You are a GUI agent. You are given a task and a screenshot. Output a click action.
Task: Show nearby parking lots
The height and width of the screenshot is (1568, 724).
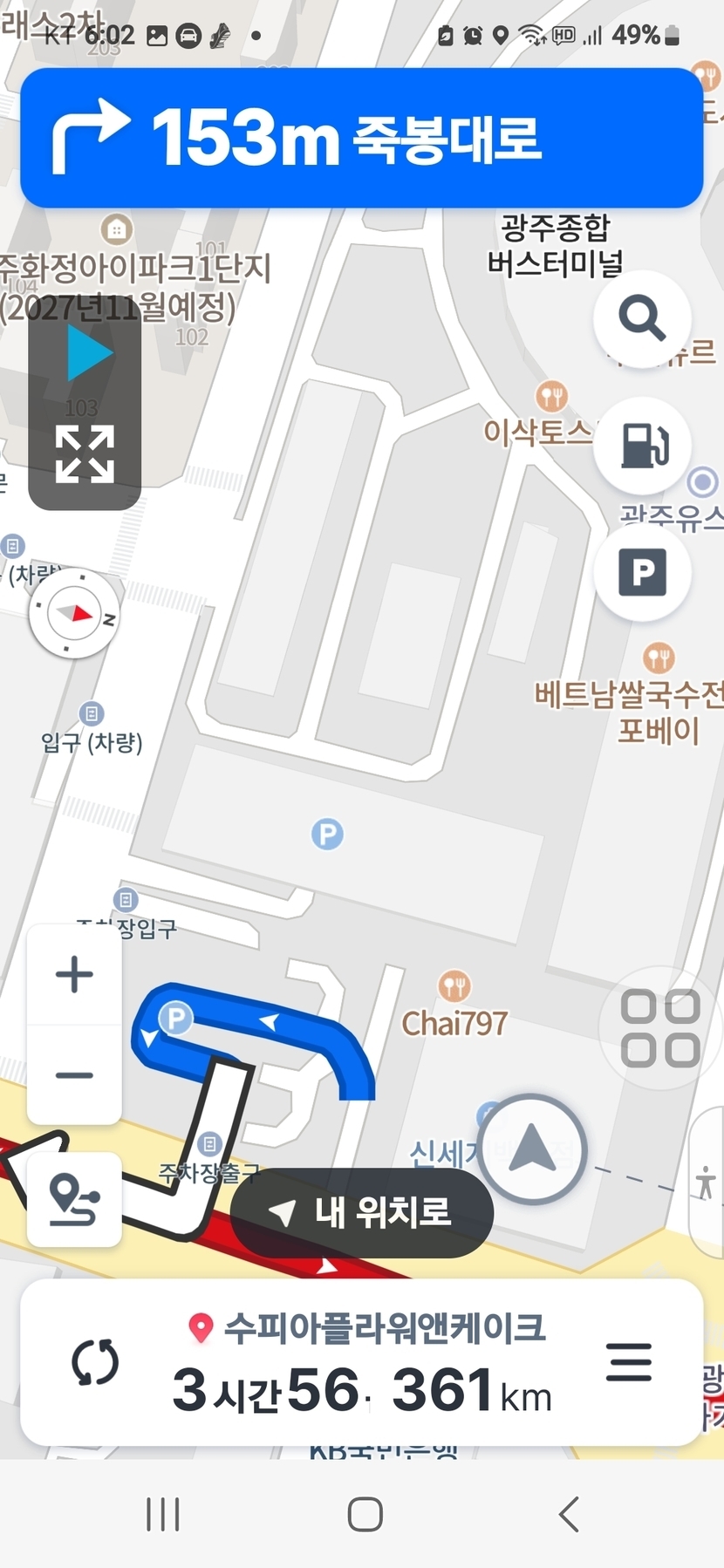[642, 572]
